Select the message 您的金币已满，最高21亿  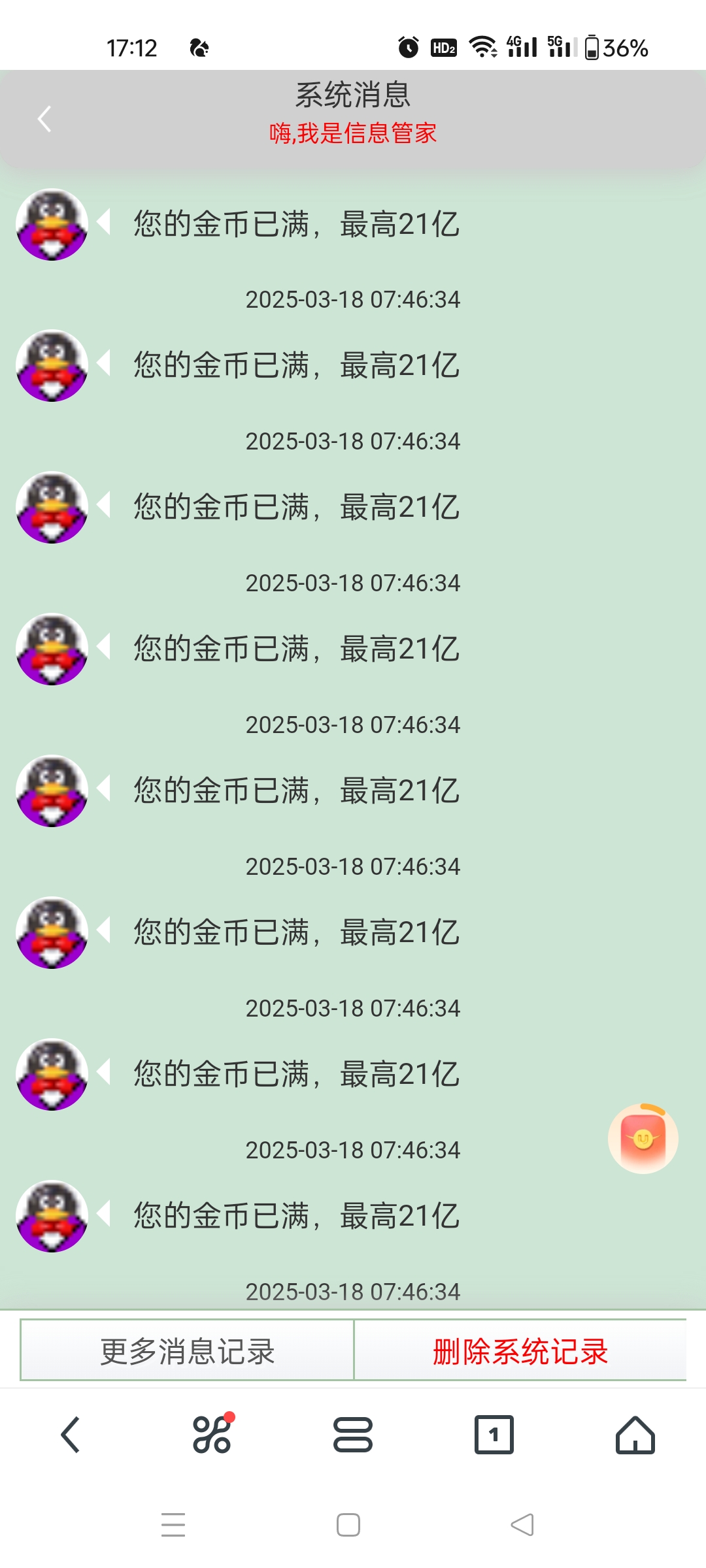(296, 225)
